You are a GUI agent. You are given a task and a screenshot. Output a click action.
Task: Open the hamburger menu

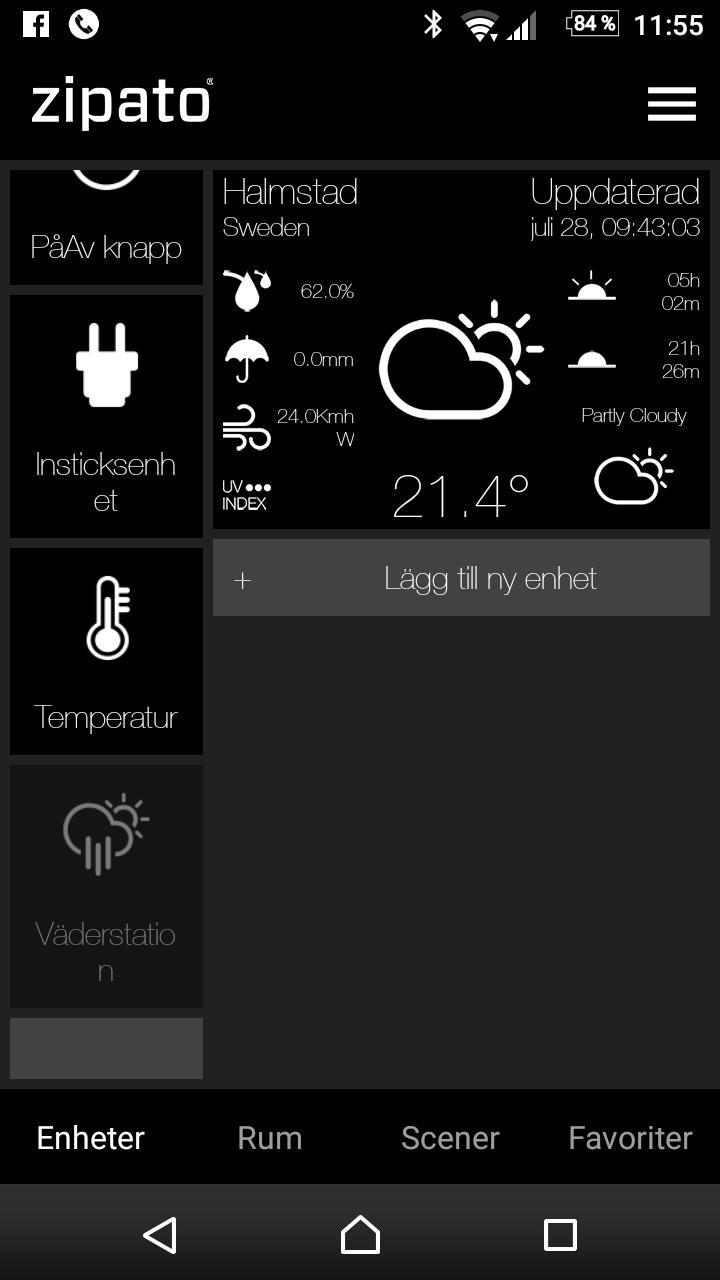pyautogui.click(x=671, y=103)
